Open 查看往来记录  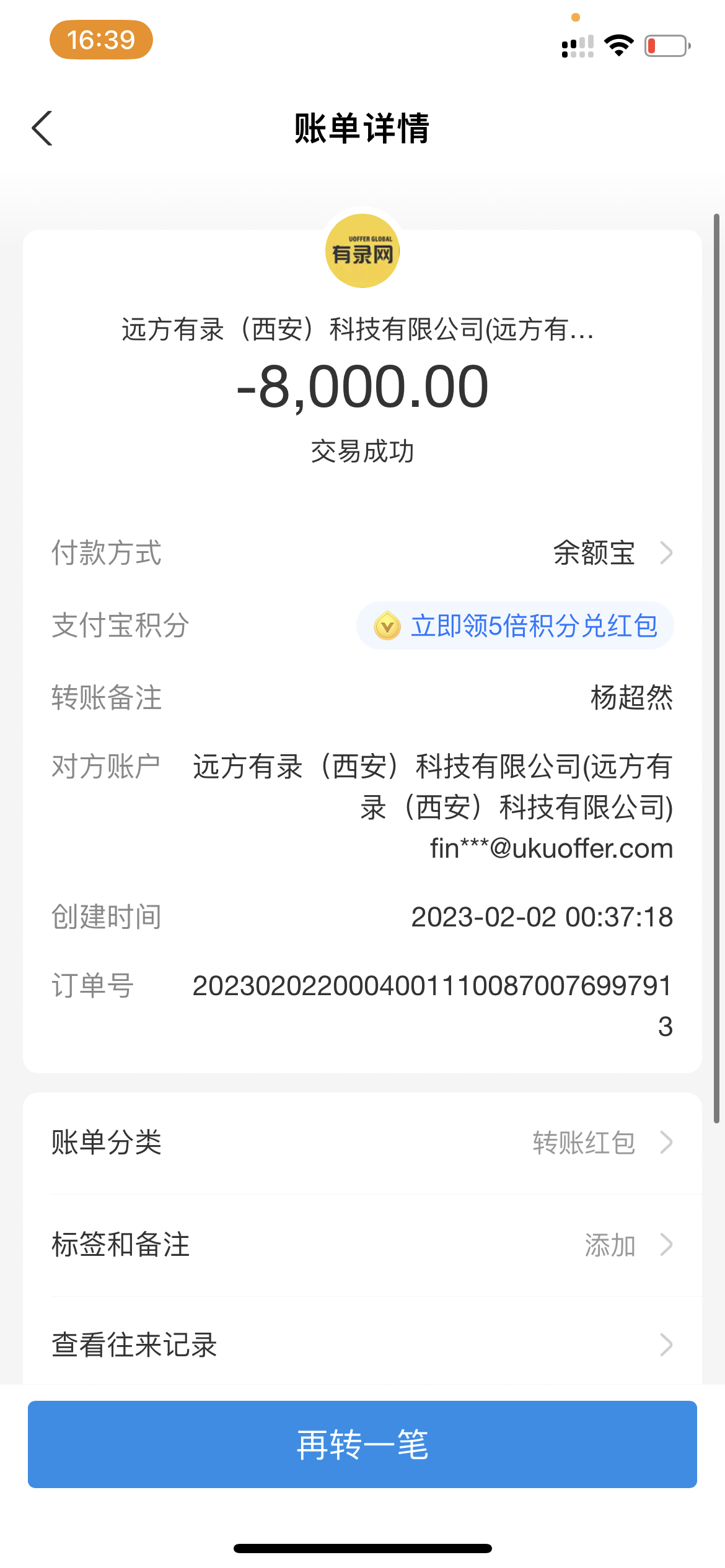(362, 1344)
